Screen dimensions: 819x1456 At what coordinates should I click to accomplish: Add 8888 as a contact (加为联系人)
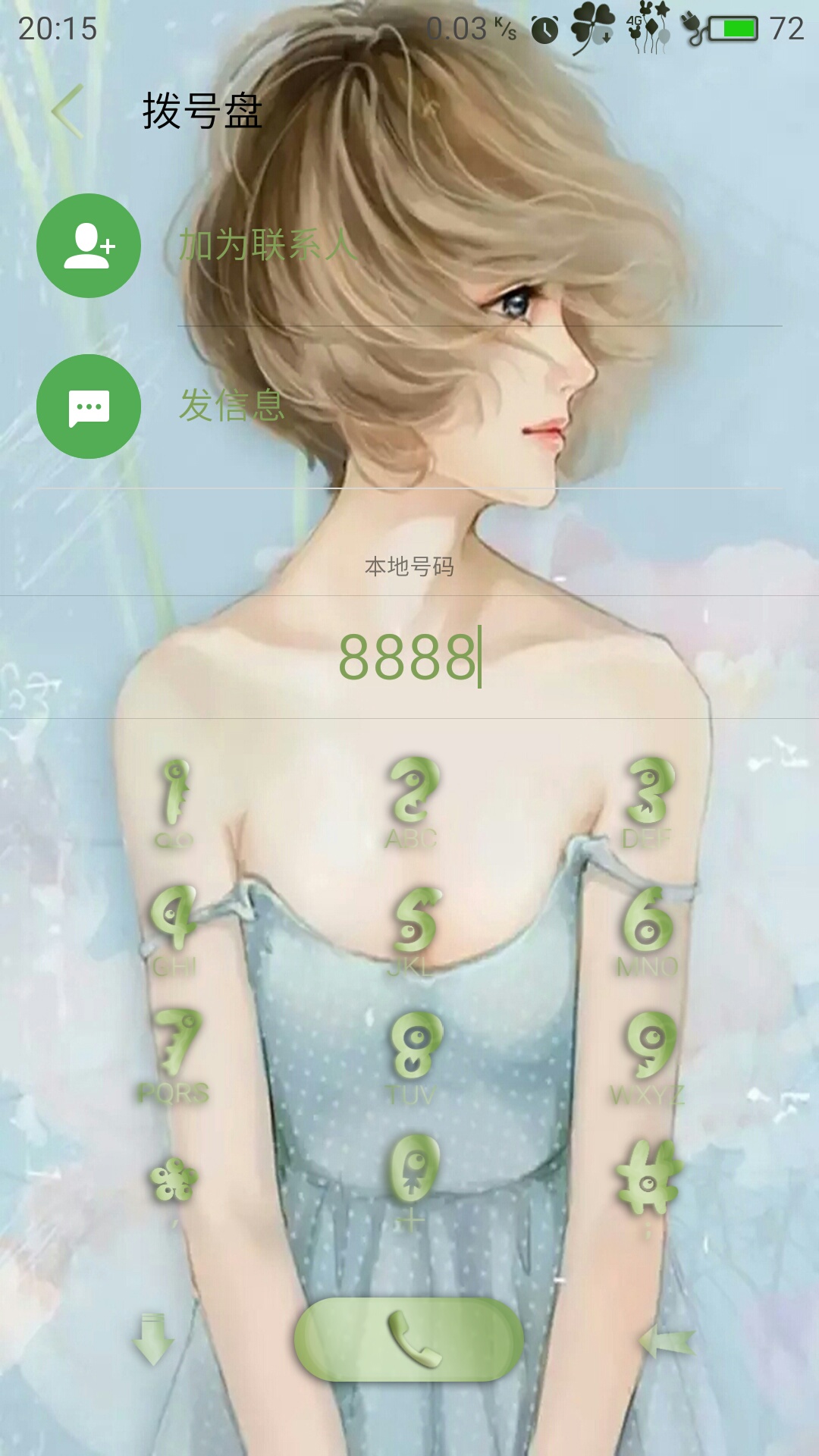coord(409,246)
